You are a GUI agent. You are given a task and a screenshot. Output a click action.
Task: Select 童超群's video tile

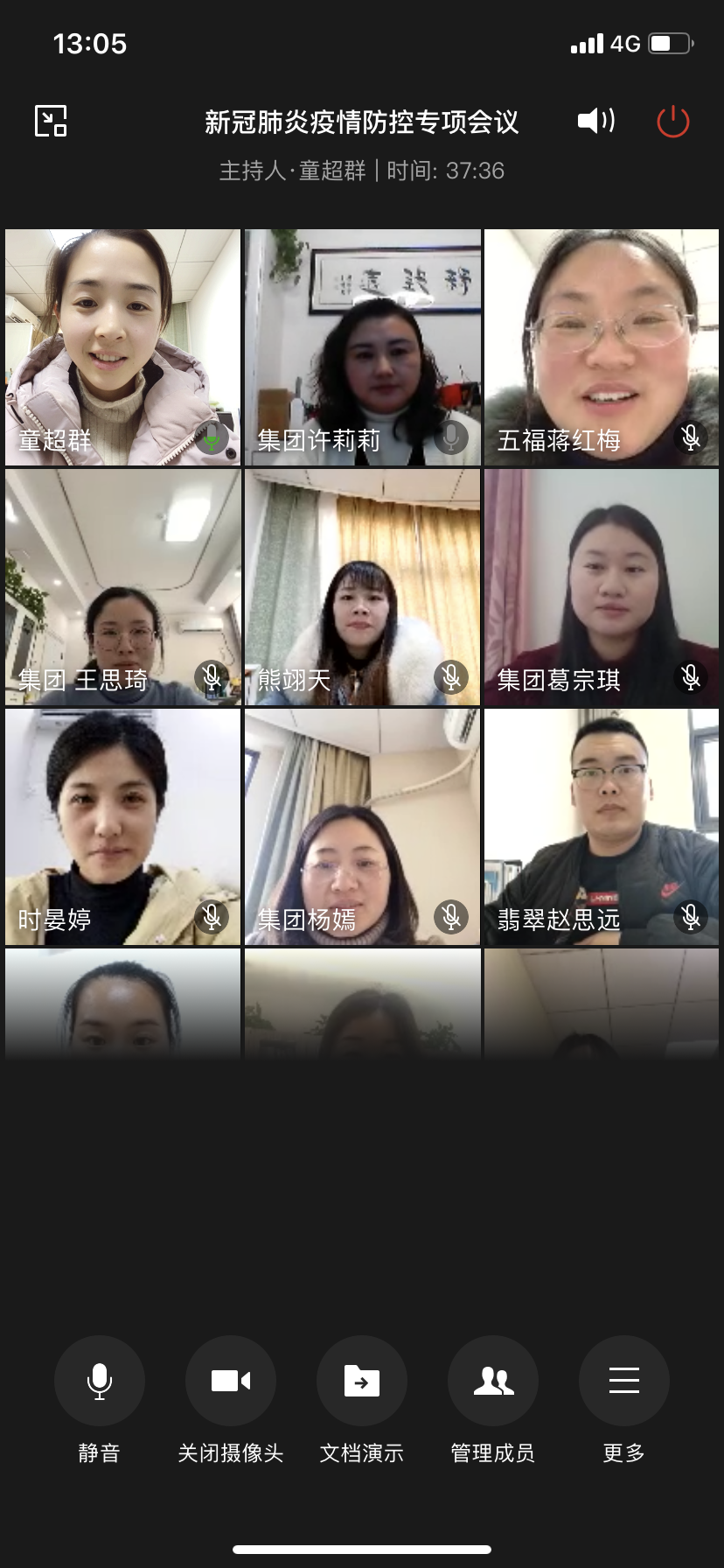click(122, 347)
